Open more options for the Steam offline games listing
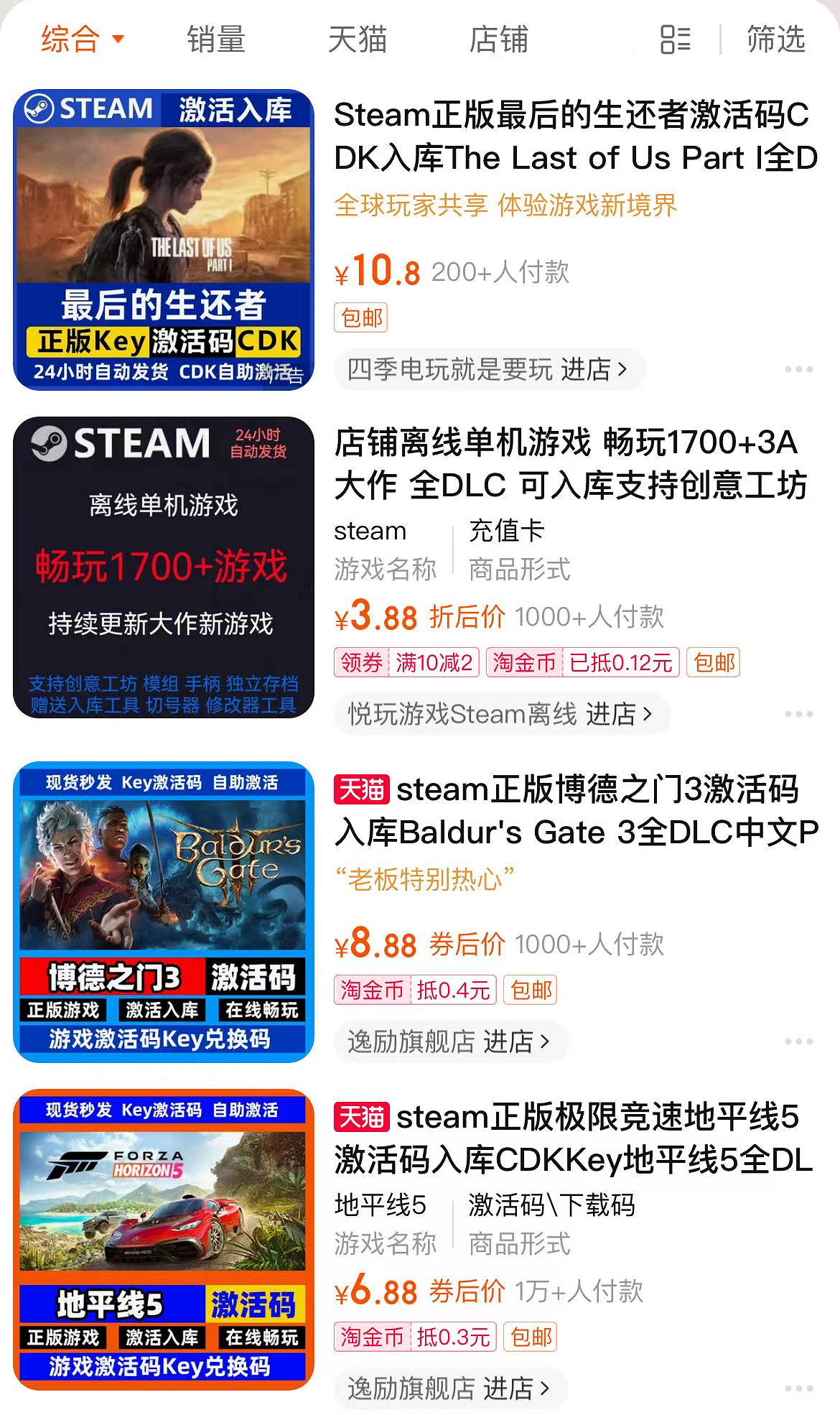The height and width of the screenshot is (1415, 840). (799, 712)
